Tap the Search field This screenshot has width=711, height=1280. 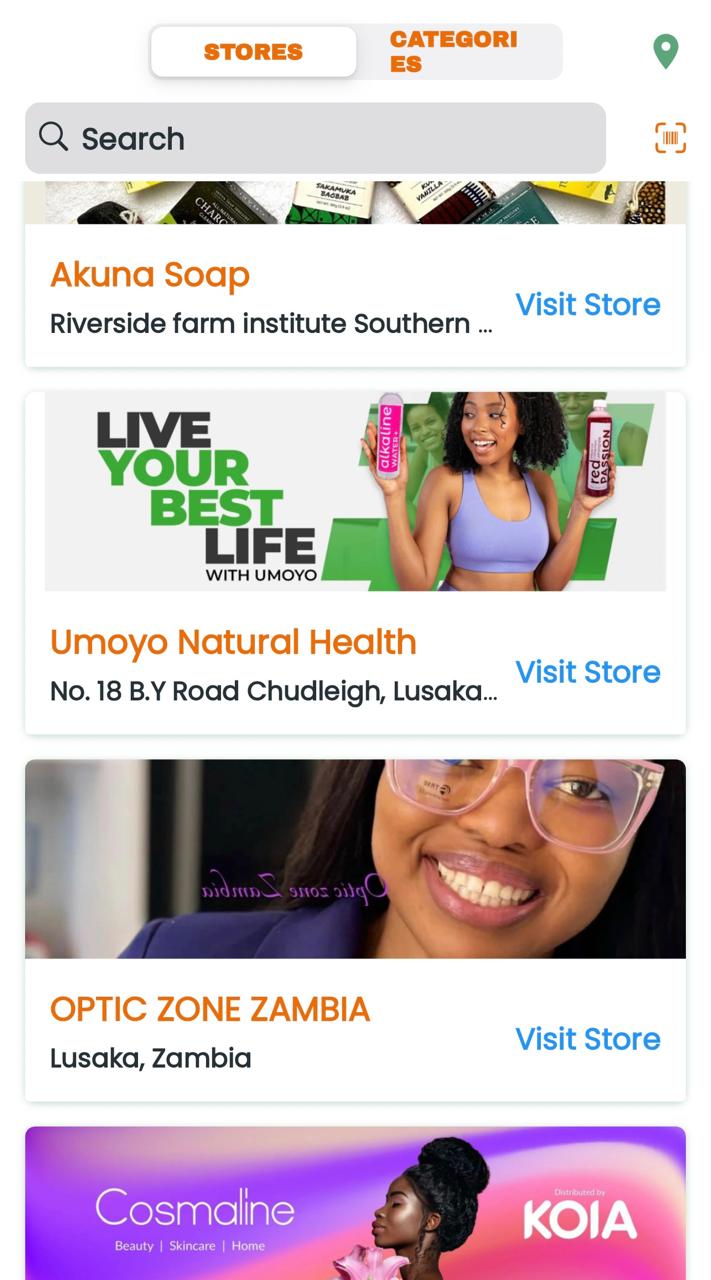pos(315,138)
